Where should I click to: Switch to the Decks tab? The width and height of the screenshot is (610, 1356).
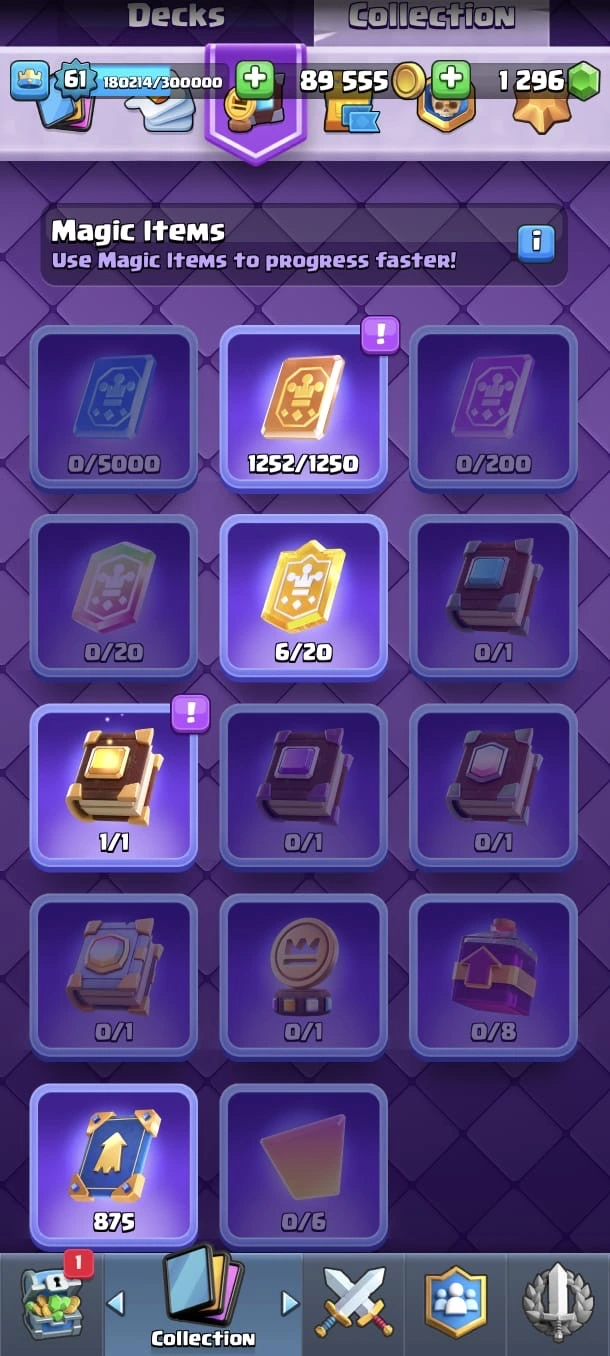click(x=176, y=17)
